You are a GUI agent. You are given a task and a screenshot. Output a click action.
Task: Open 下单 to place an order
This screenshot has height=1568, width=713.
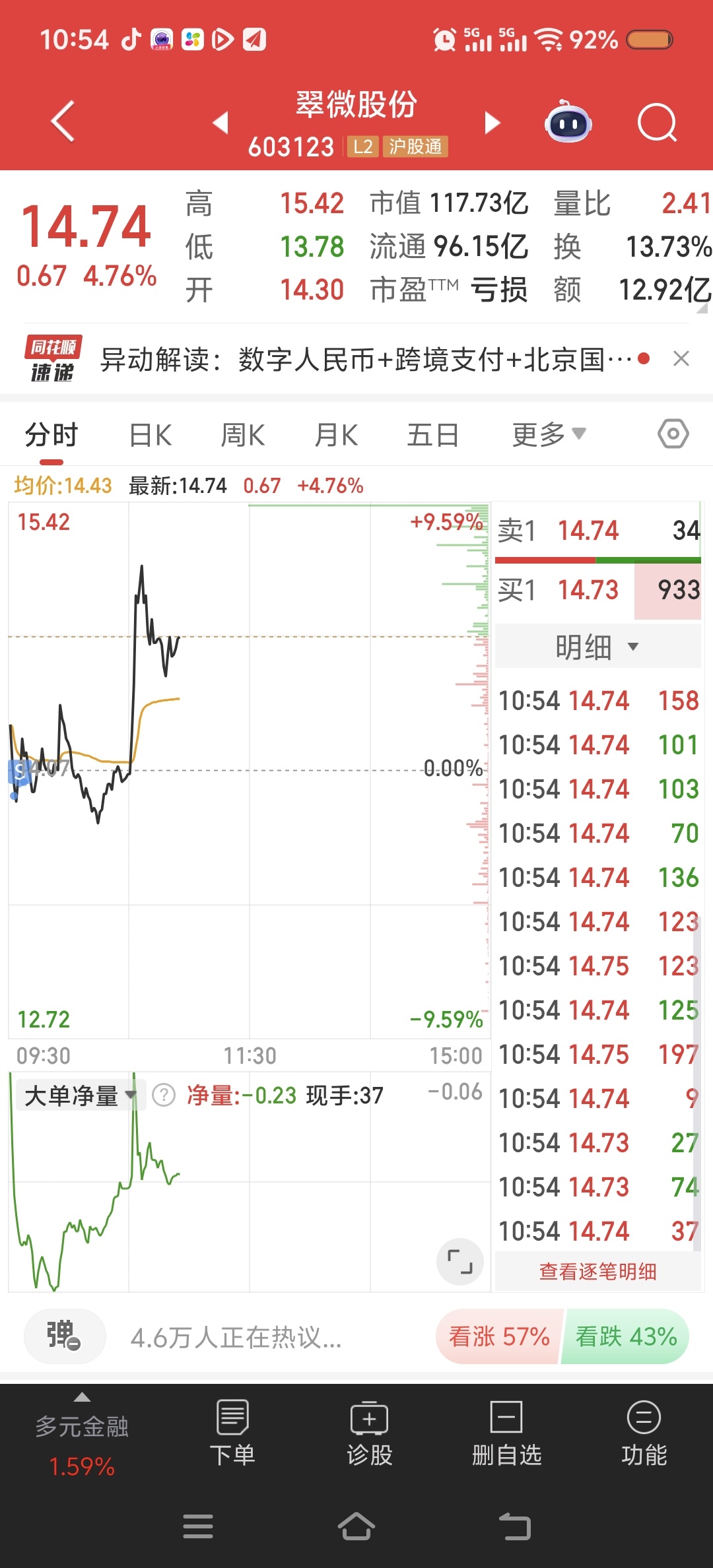point(232,1433)
